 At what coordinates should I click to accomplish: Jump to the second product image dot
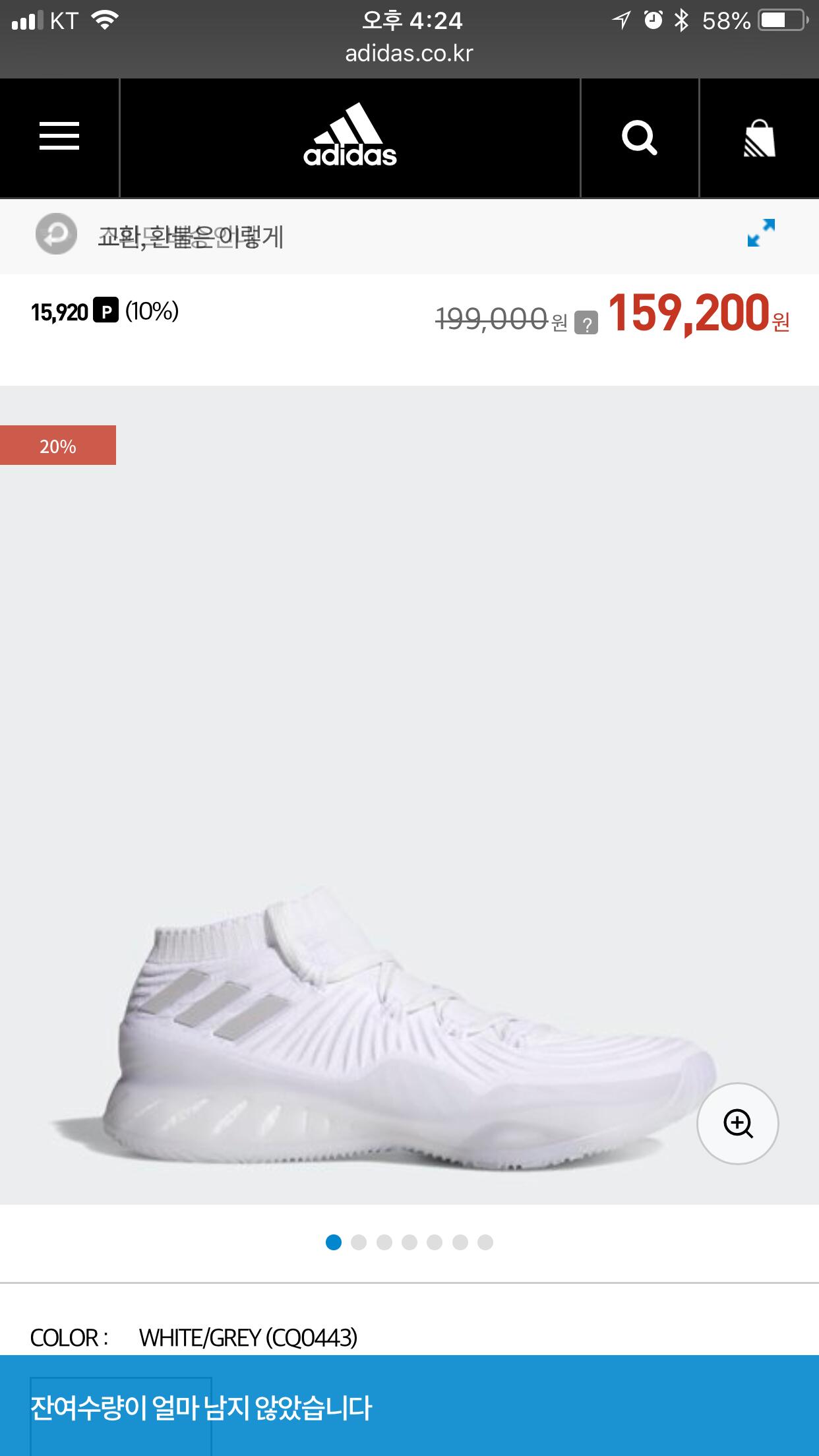click(x=359, y=1242)
